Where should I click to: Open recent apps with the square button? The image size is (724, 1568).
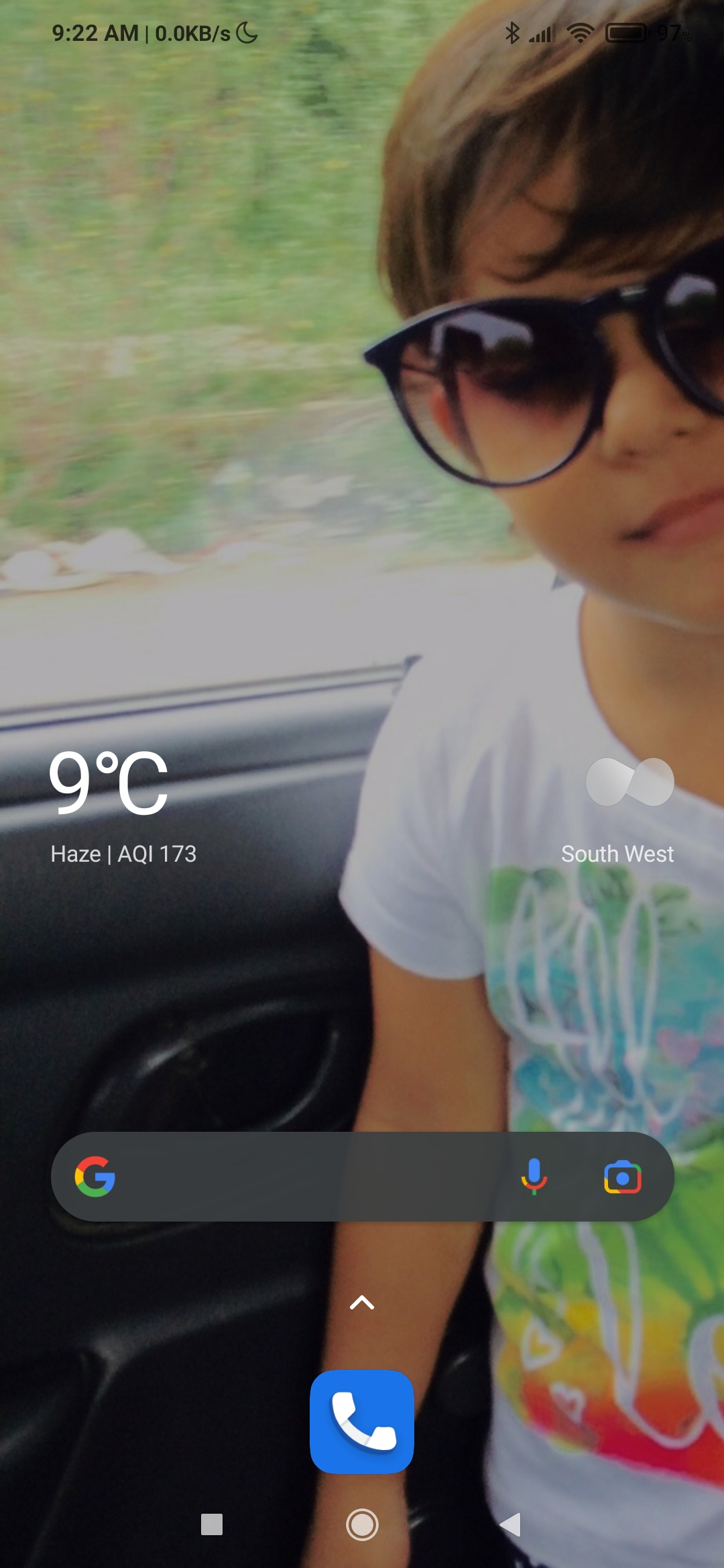(x=212, y=1525)
